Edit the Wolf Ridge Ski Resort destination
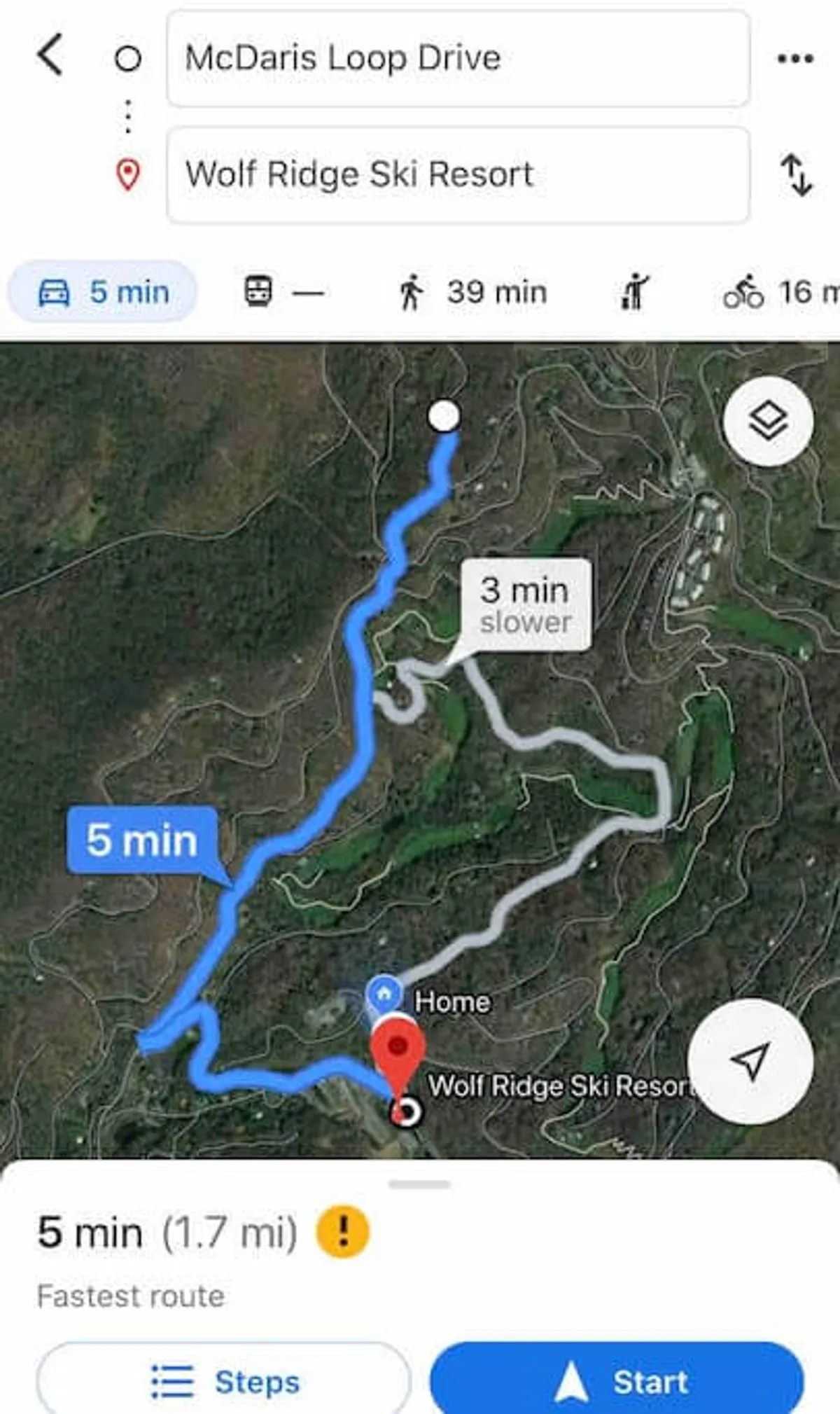Viewport: 840px width, 1414px height. 458,175
